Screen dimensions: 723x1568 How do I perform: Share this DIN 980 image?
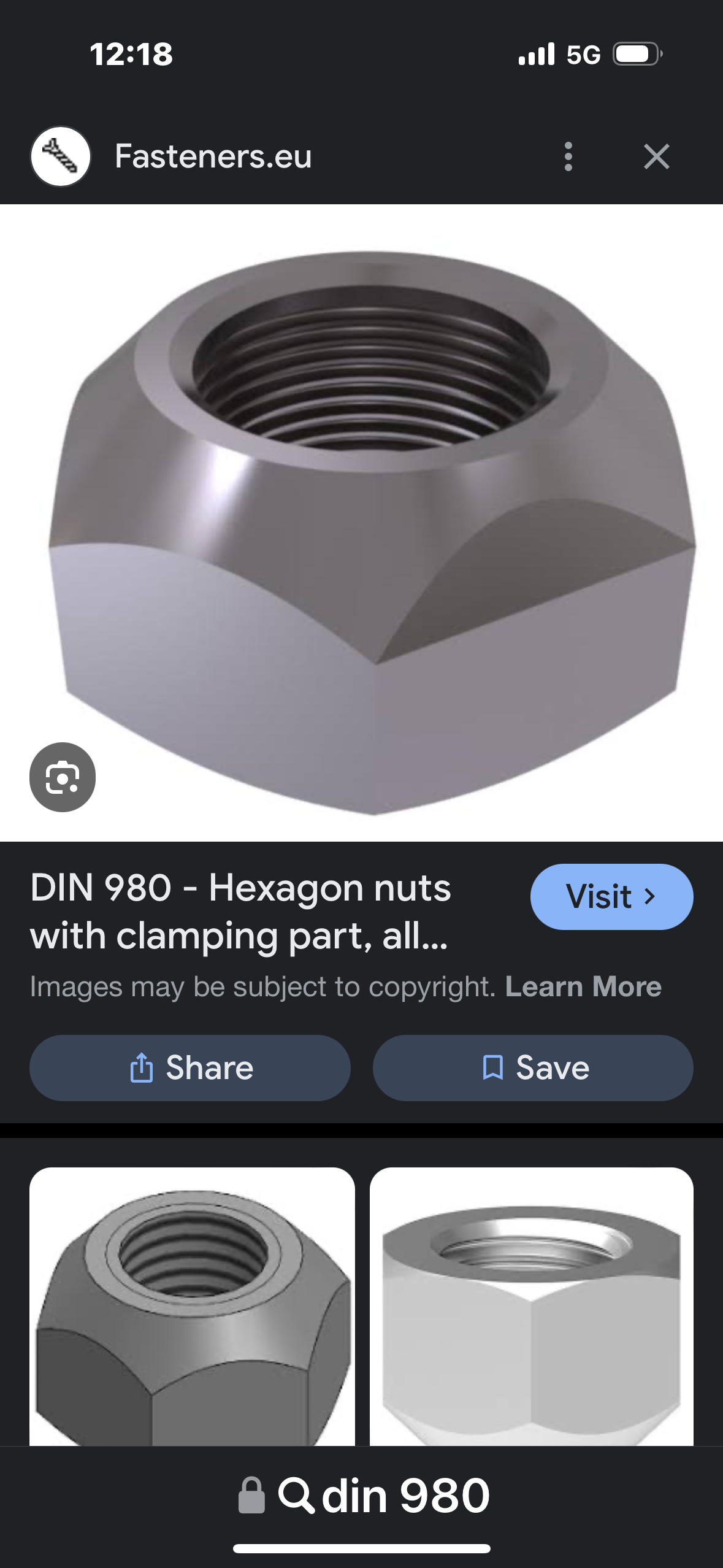click(x=190, y=1067)
